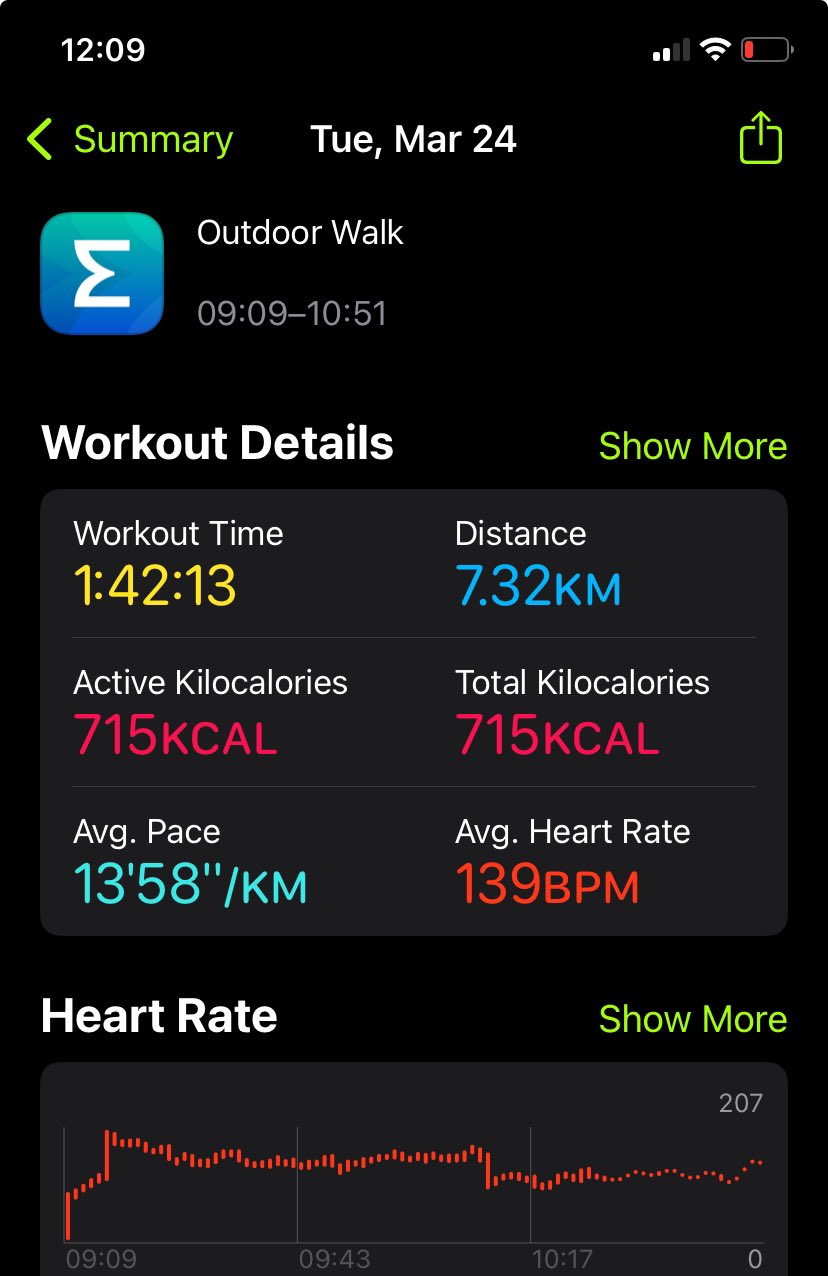This screenshot has width=828, height=1276.
Task: Show more Heart Rate data
Action: pos(692,1019)
